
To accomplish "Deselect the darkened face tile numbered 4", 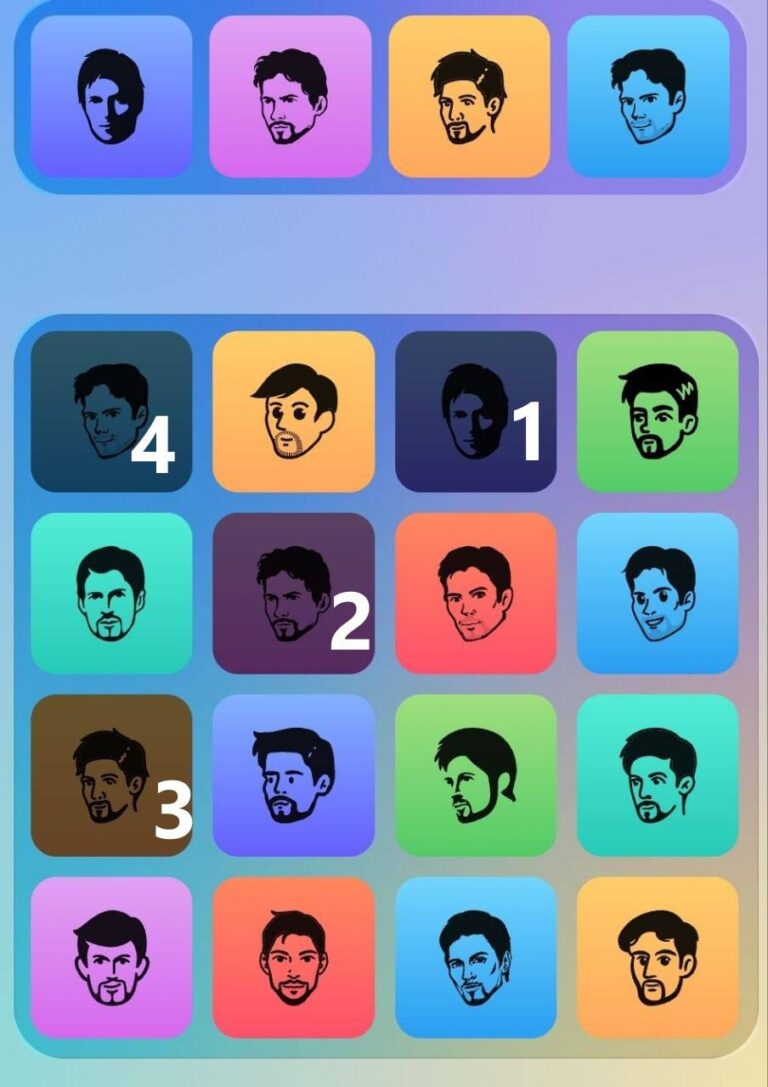I will [x=111, y=411].
